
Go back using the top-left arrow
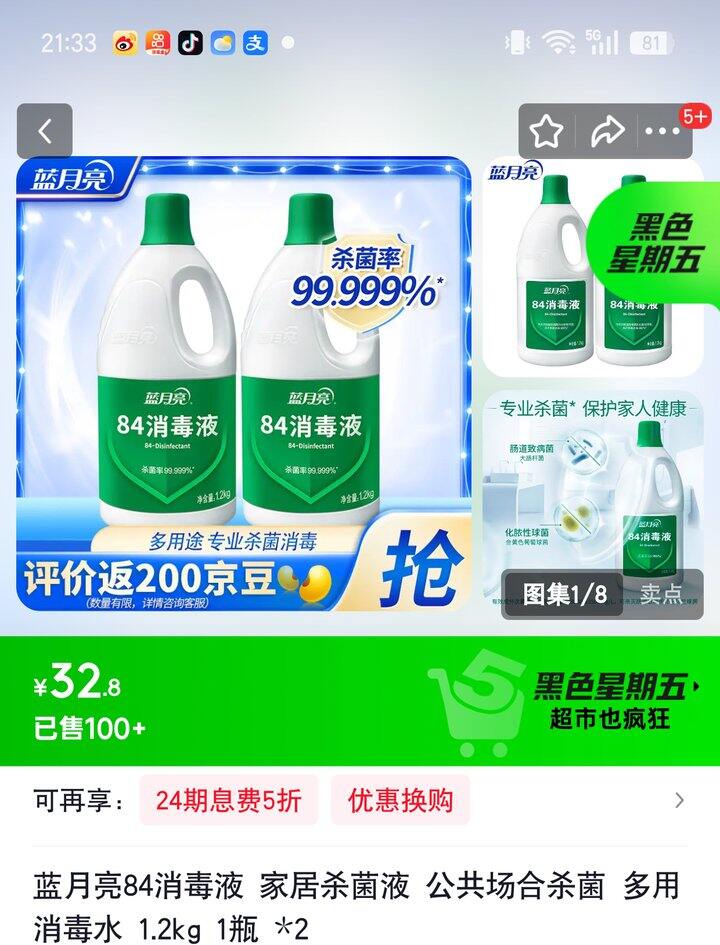(45, 131)
